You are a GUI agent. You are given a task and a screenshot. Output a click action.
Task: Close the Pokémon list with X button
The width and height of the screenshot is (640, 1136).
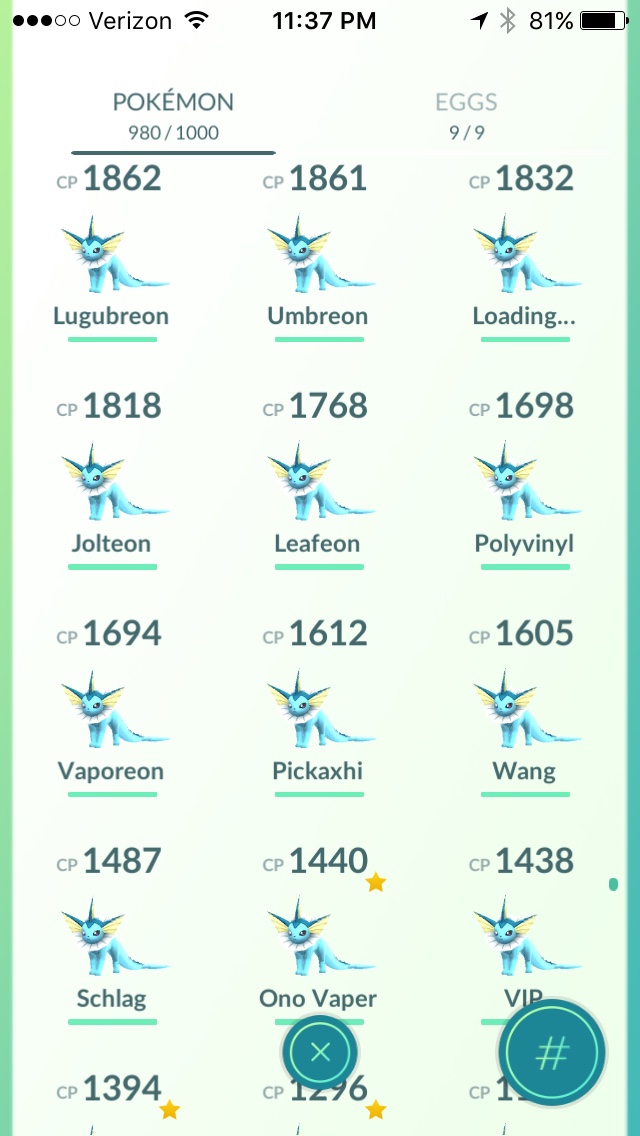coord(320,1052)
